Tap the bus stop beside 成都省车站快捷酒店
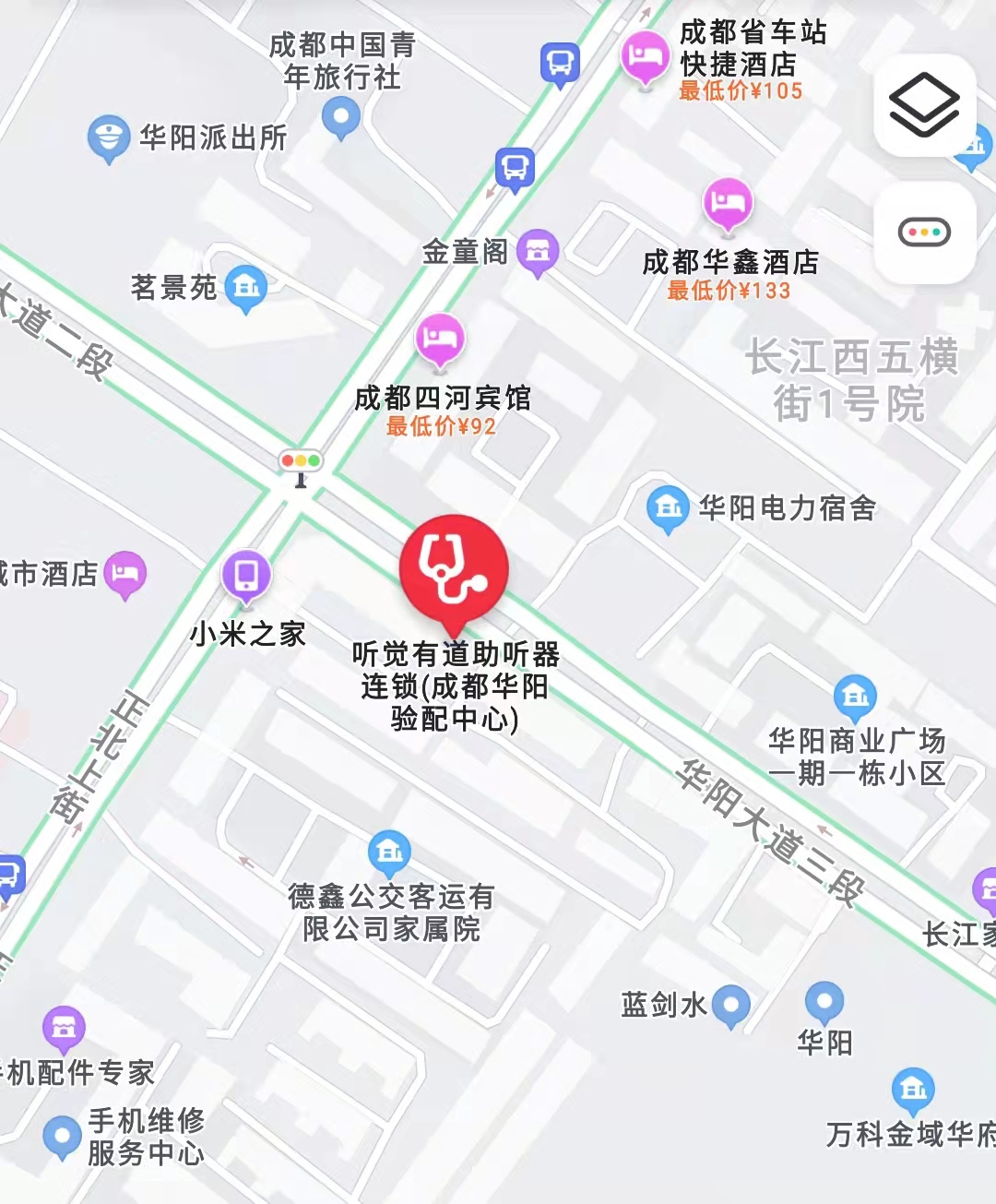Screen dimensions: 996x1204 tap(560, 64)
